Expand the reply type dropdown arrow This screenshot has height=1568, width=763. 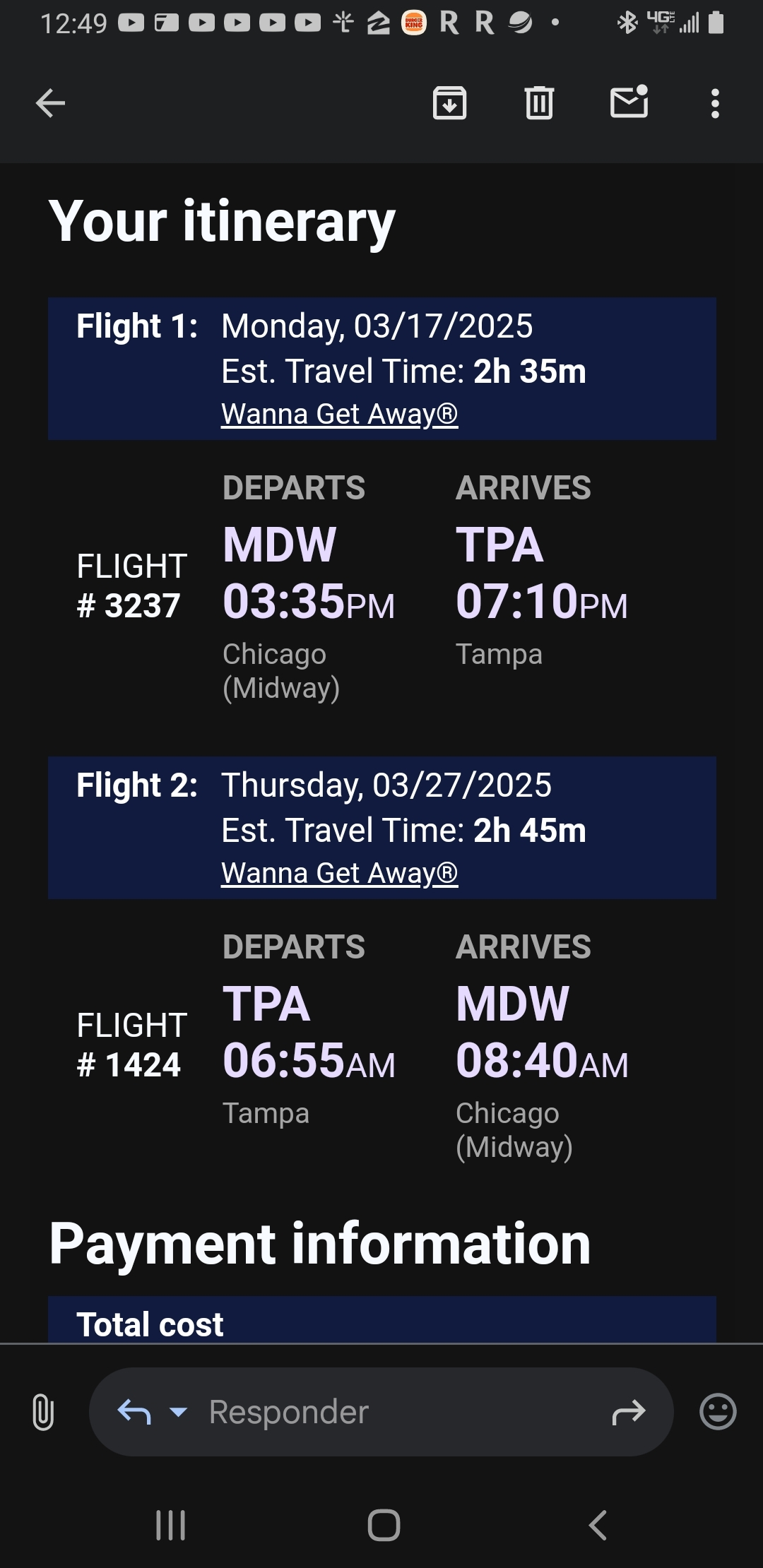[x=179, y=1412]
